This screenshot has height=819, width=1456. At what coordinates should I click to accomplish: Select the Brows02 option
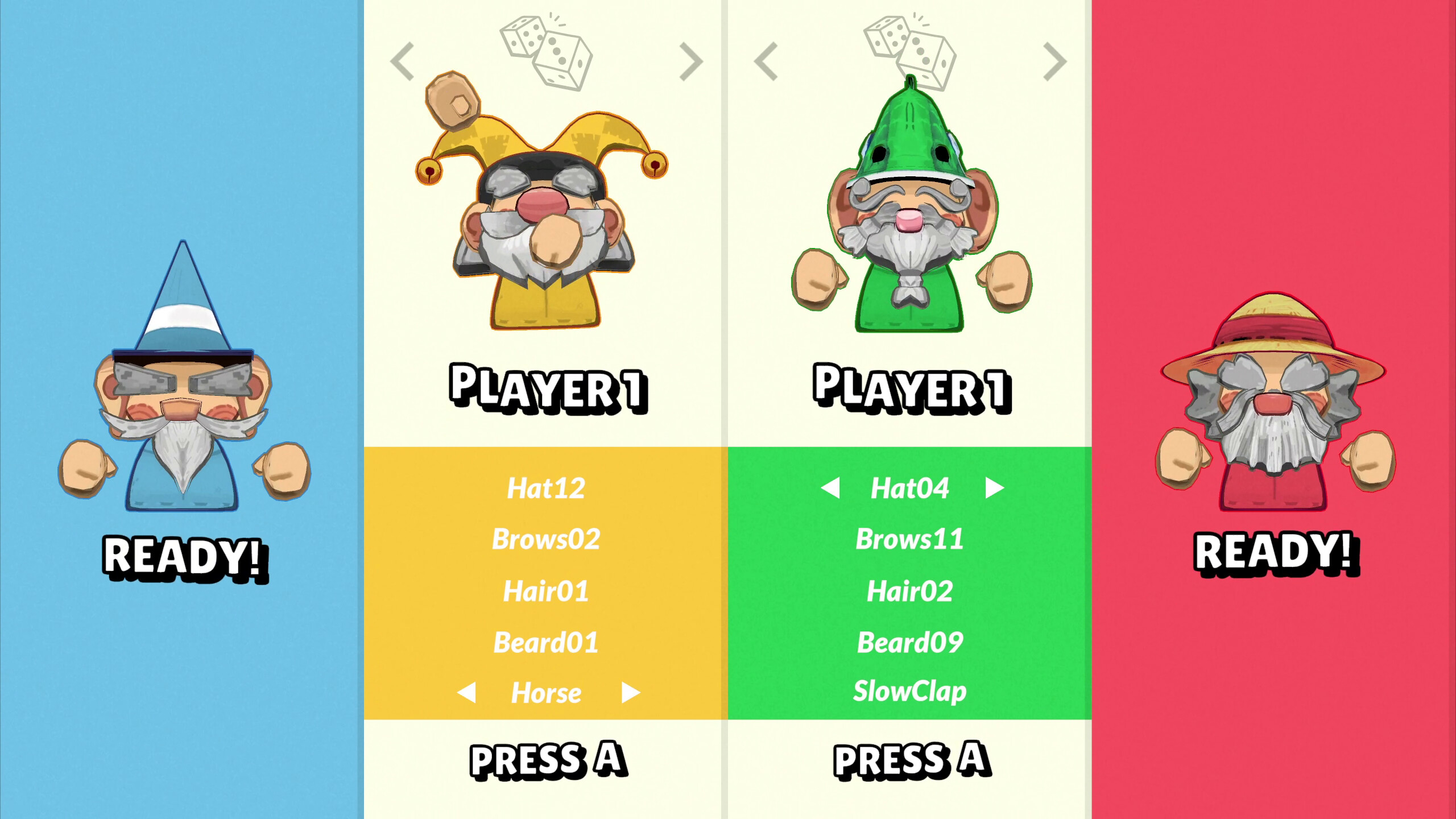click(x=546, y=539)
